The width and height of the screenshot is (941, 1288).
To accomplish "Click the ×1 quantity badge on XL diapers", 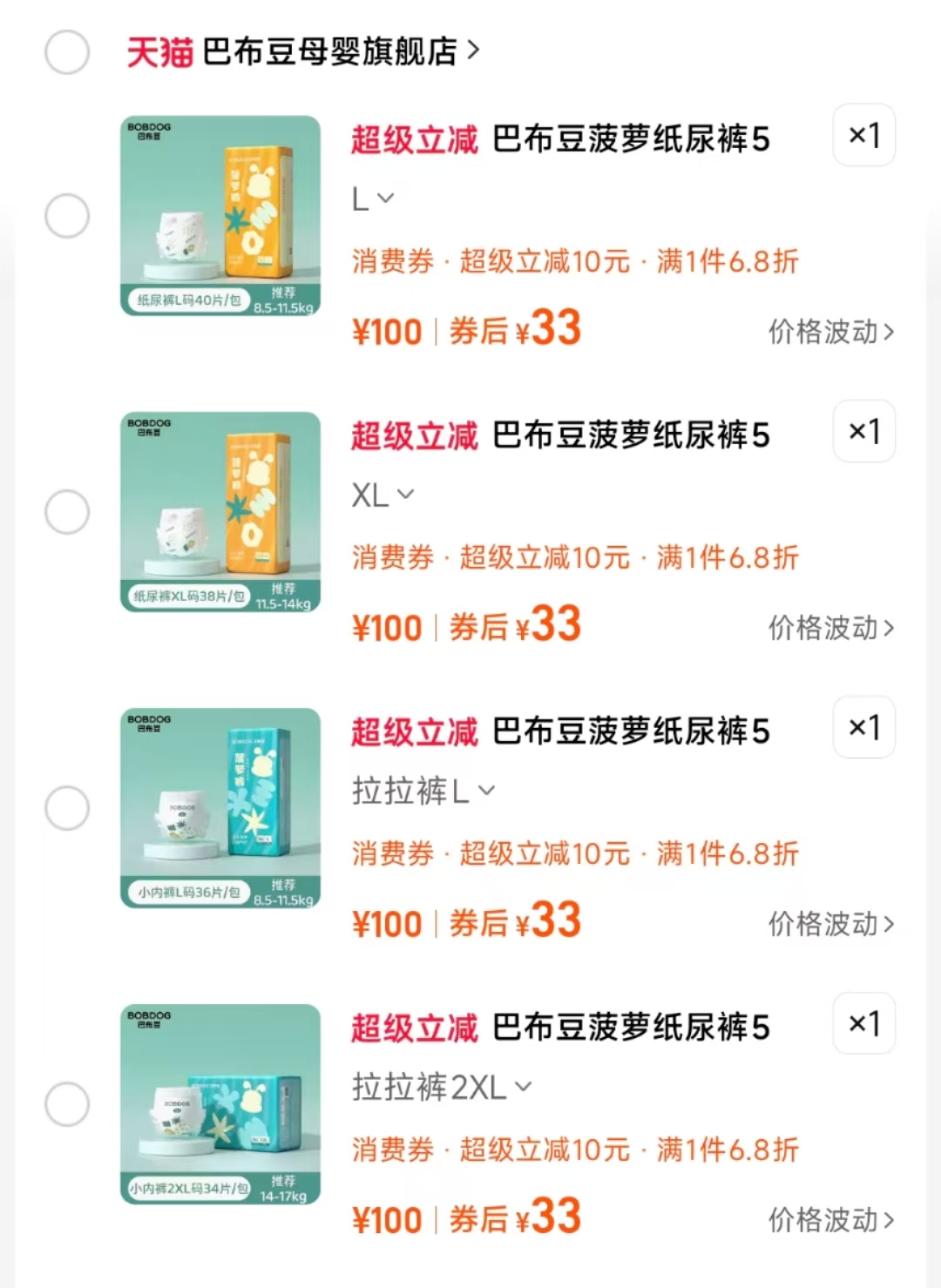I will [x=863, y=431].
